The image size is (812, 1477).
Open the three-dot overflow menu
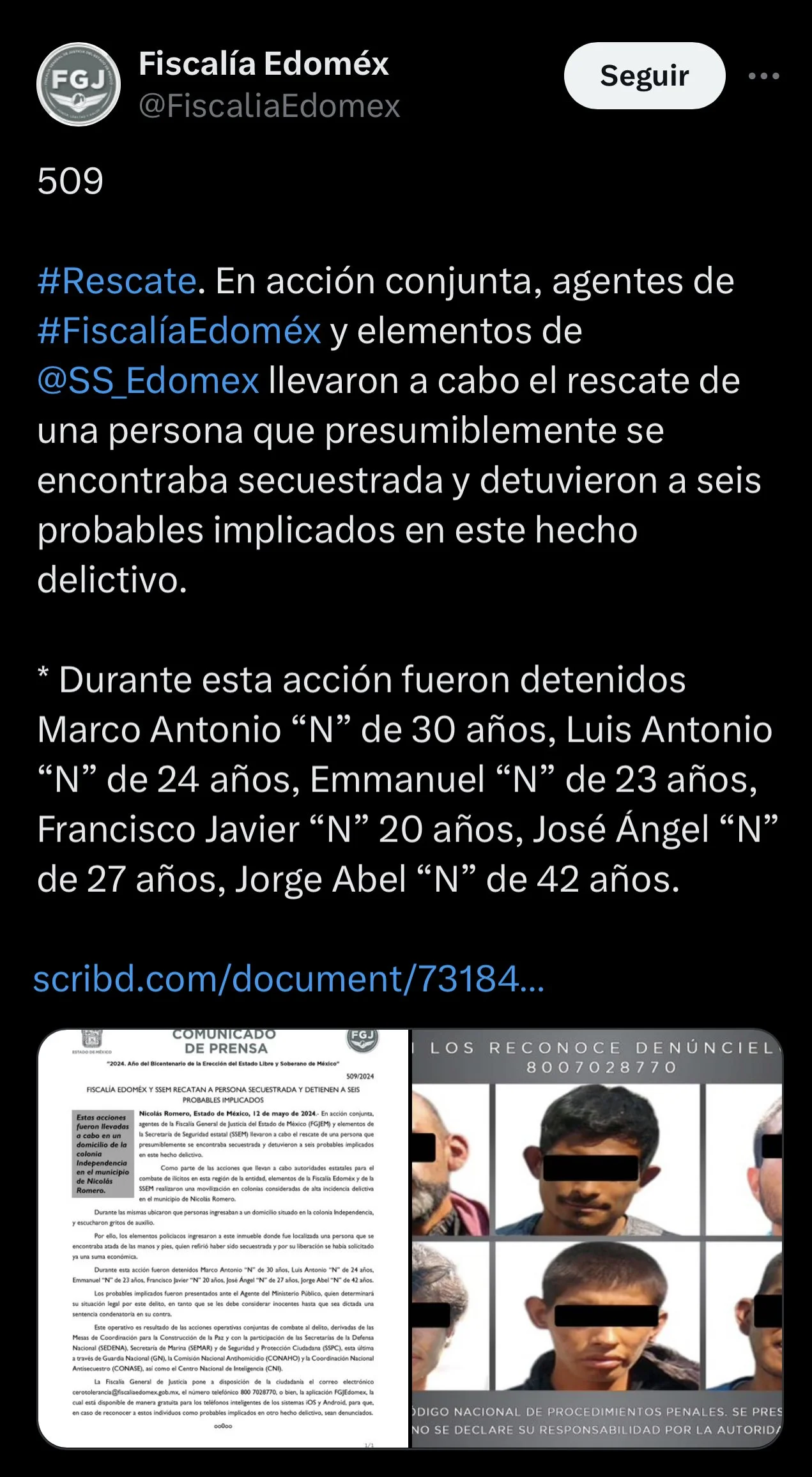(x=763, y=76)
